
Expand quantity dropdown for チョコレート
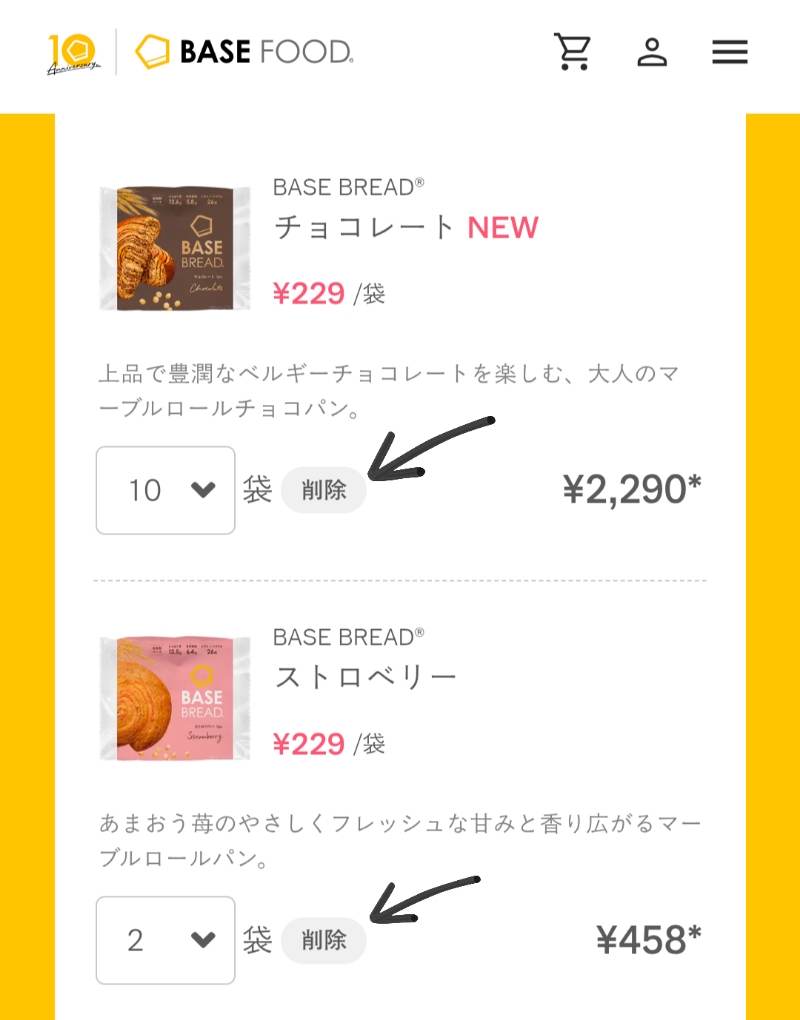pos(166,490)
